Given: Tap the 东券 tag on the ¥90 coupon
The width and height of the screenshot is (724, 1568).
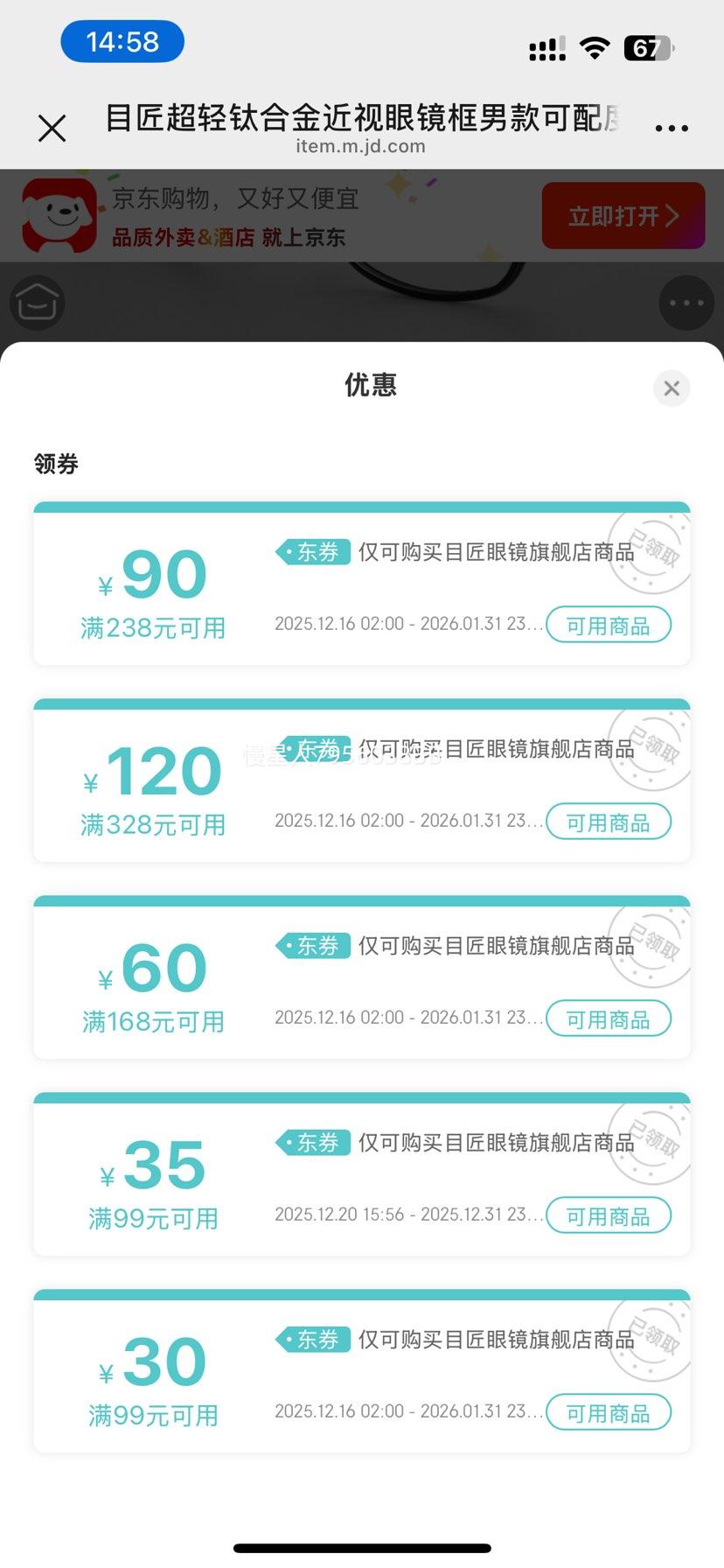Looking at the screenshot, I should (x=312, y=552).
